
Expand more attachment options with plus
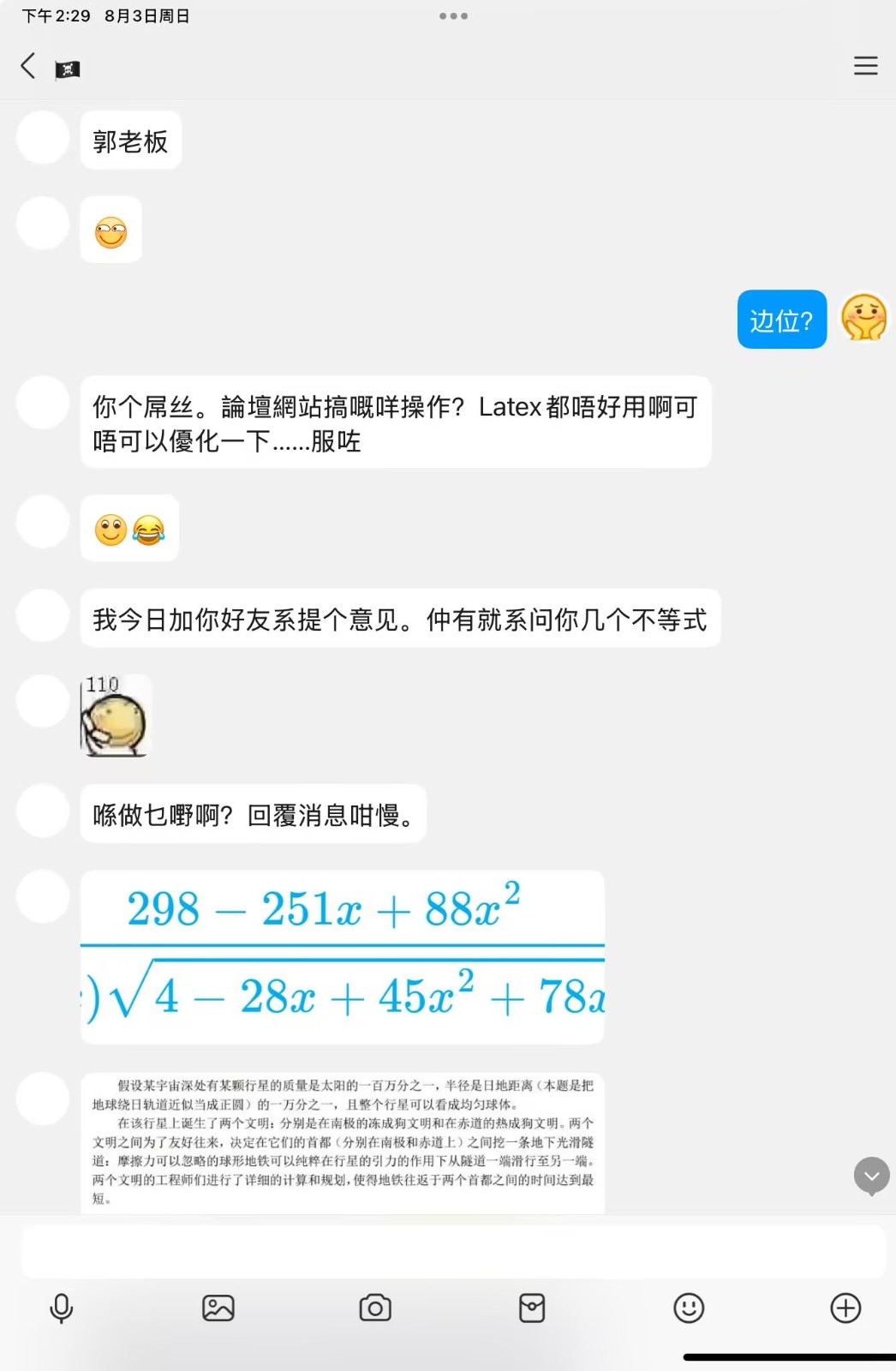[x=845, y=1308]
